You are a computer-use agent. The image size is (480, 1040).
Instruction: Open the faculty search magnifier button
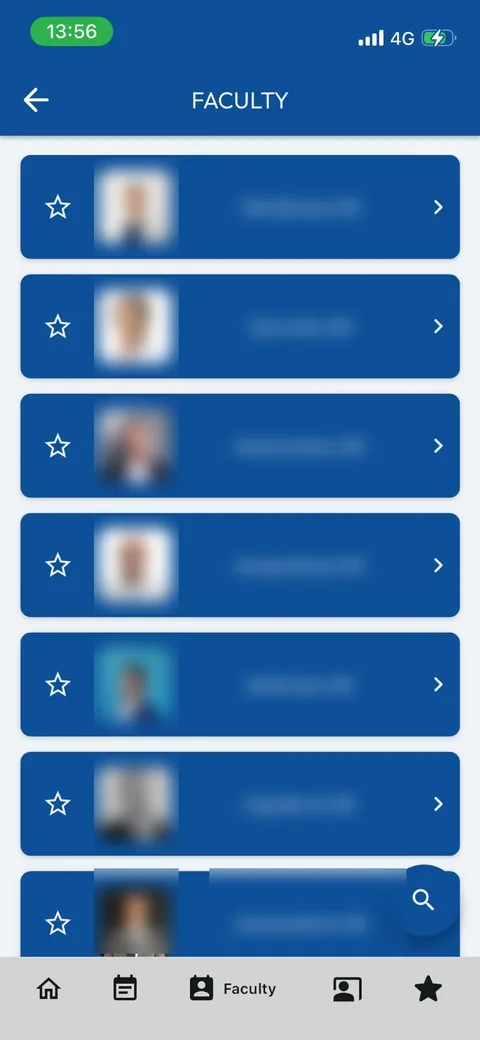(423, 900)
